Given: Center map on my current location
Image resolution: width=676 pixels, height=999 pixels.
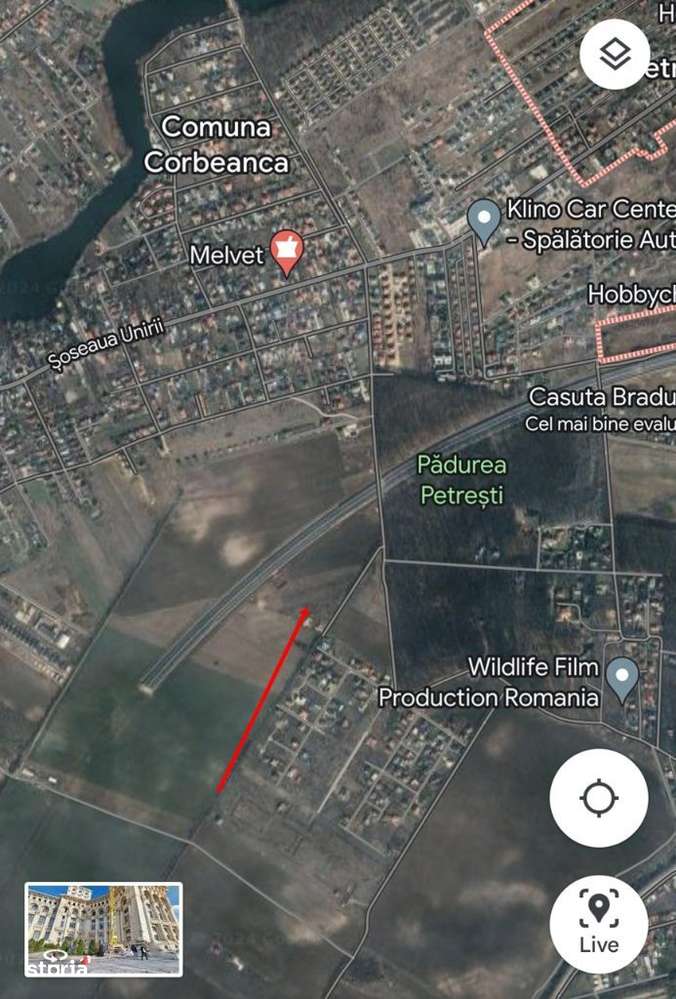Looking at the screenshot, I should tap(598, 799).
